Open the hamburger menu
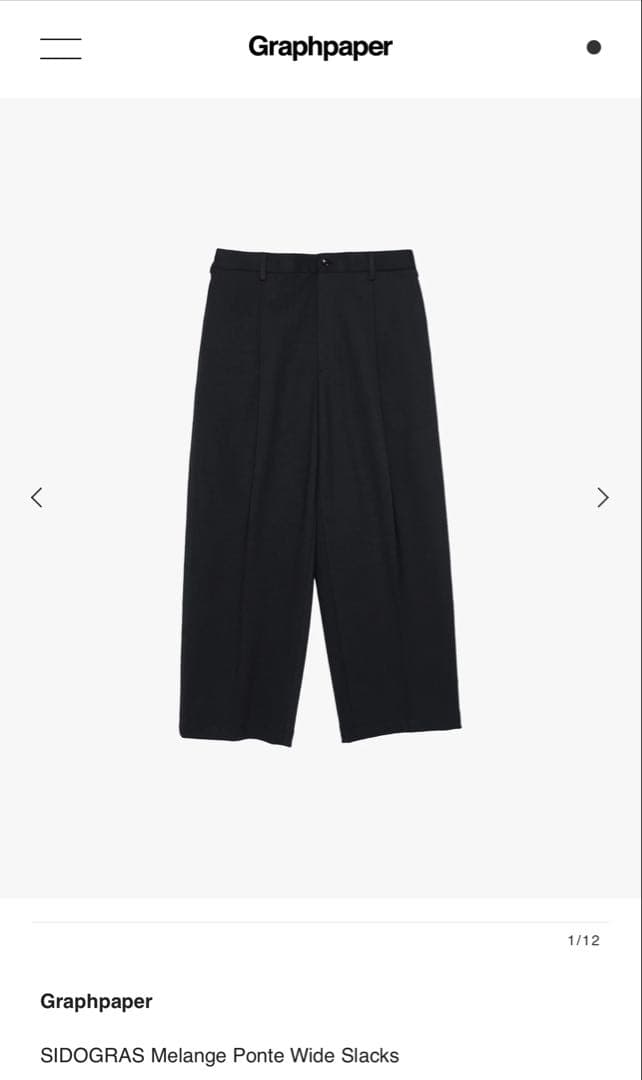 (x=61, y=48)
